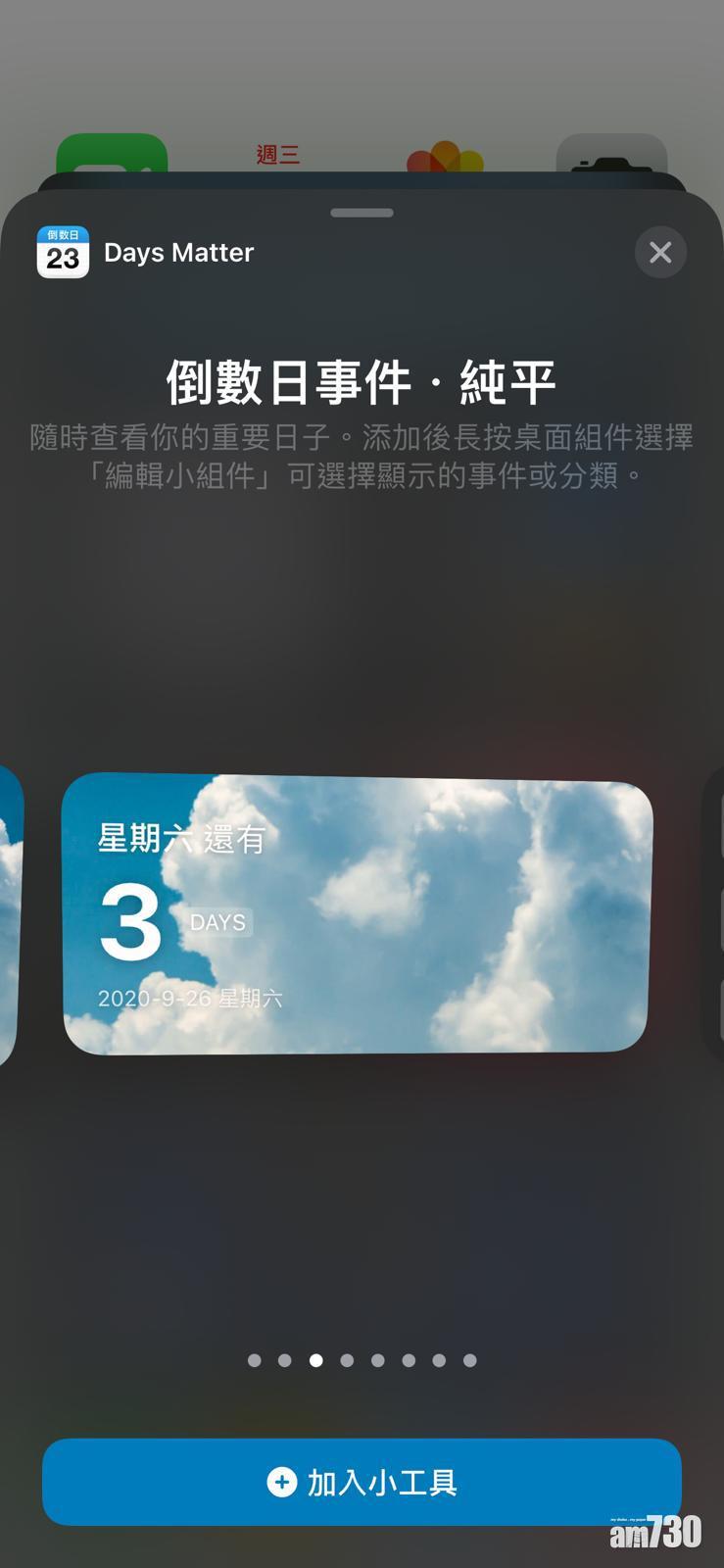Select the 星期六 countdown widget preview
724x1568 pixels.
[357, 914]
